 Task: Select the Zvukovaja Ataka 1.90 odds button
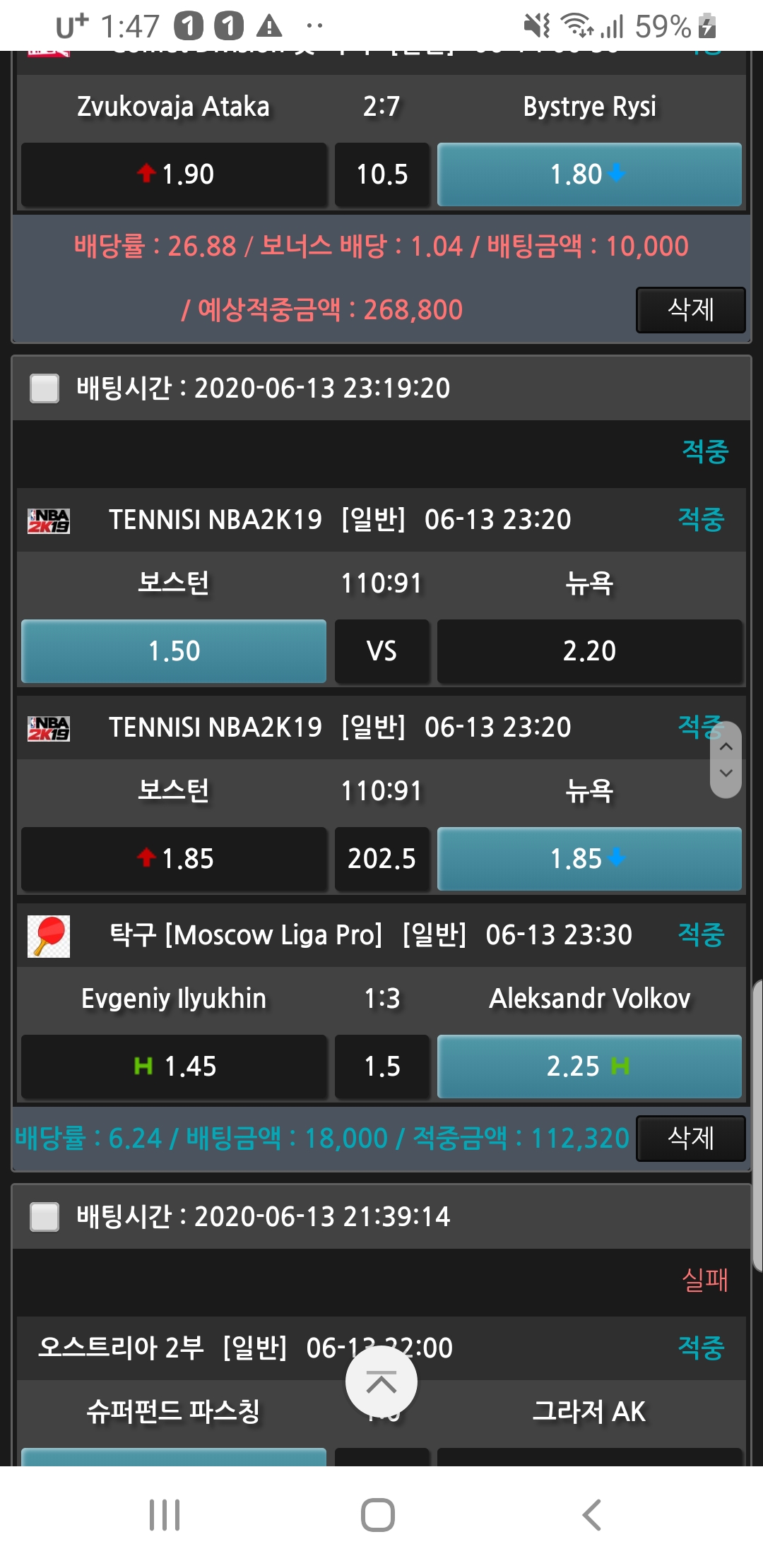(x=174, y=174)
